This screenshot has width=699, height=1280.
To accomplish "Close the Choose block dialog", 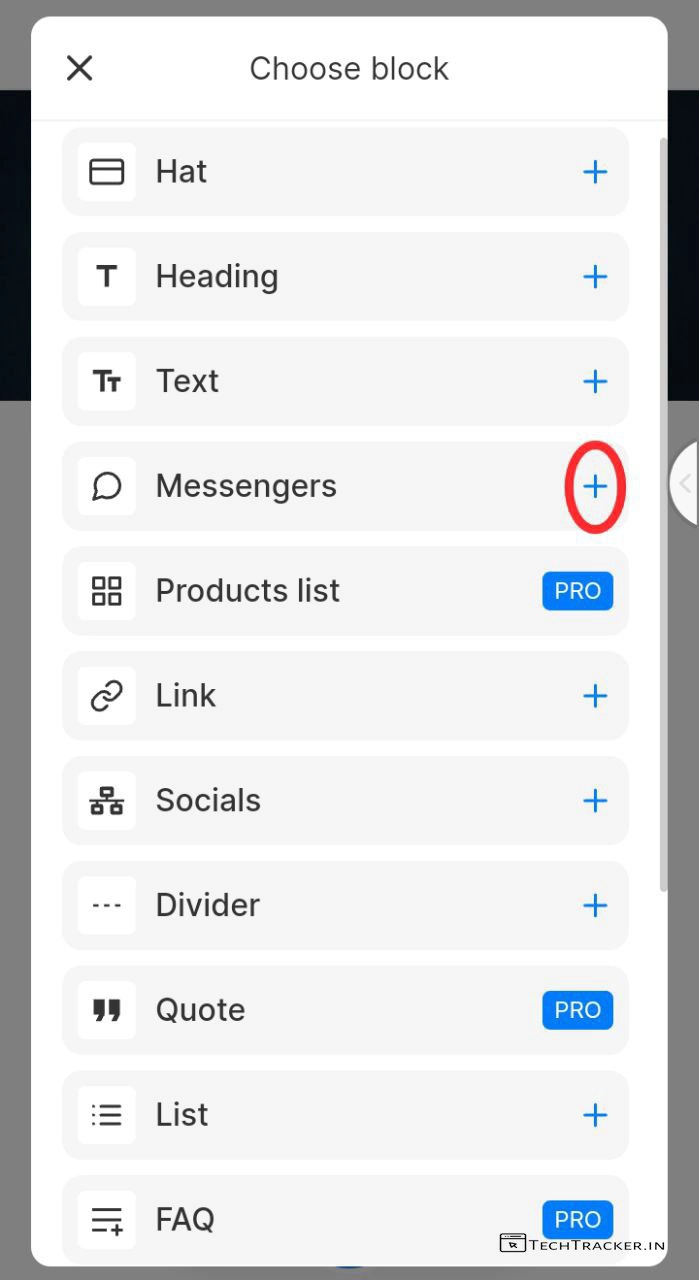I will [79, 69].
